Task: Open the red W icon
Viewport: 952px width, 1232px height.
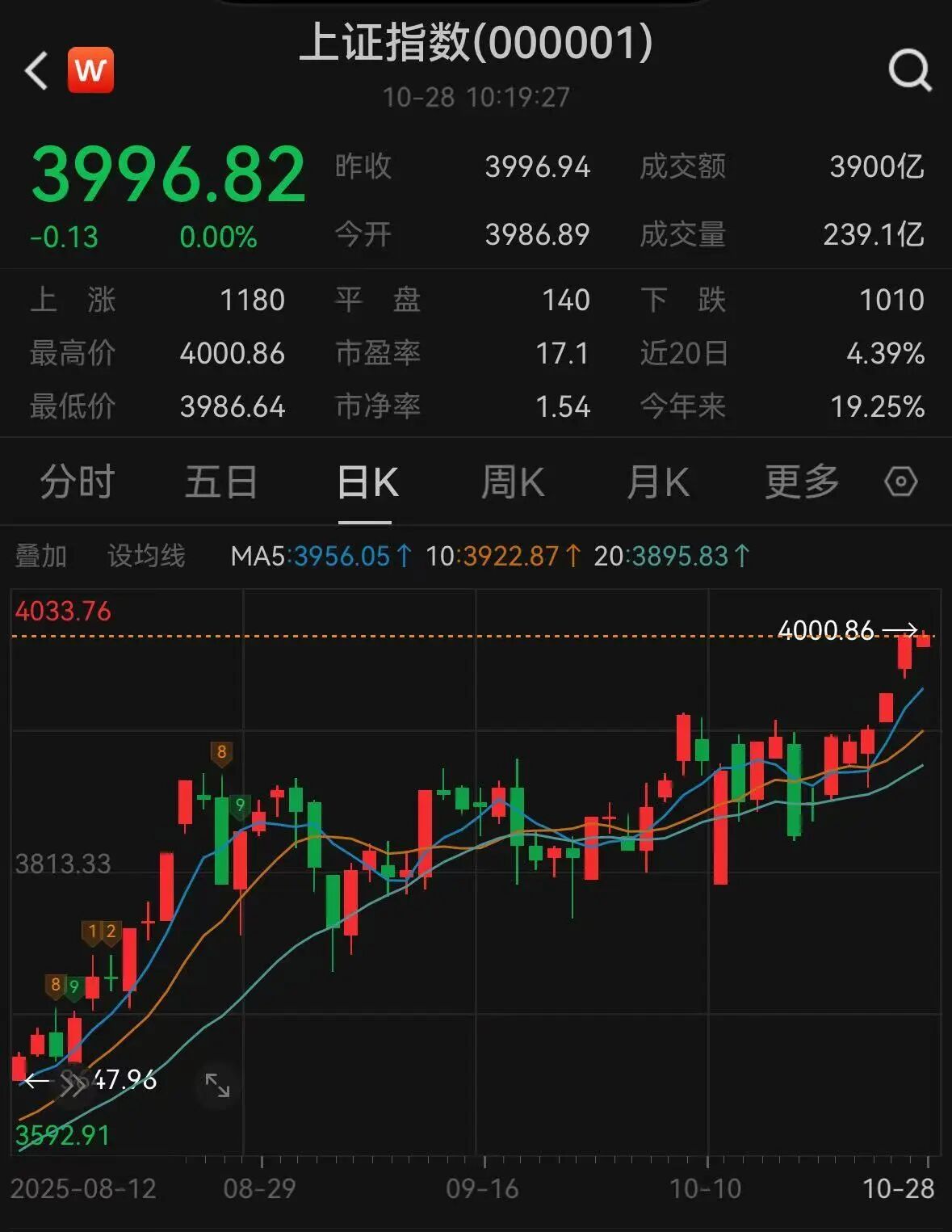Action: click(x=90, y=70)
